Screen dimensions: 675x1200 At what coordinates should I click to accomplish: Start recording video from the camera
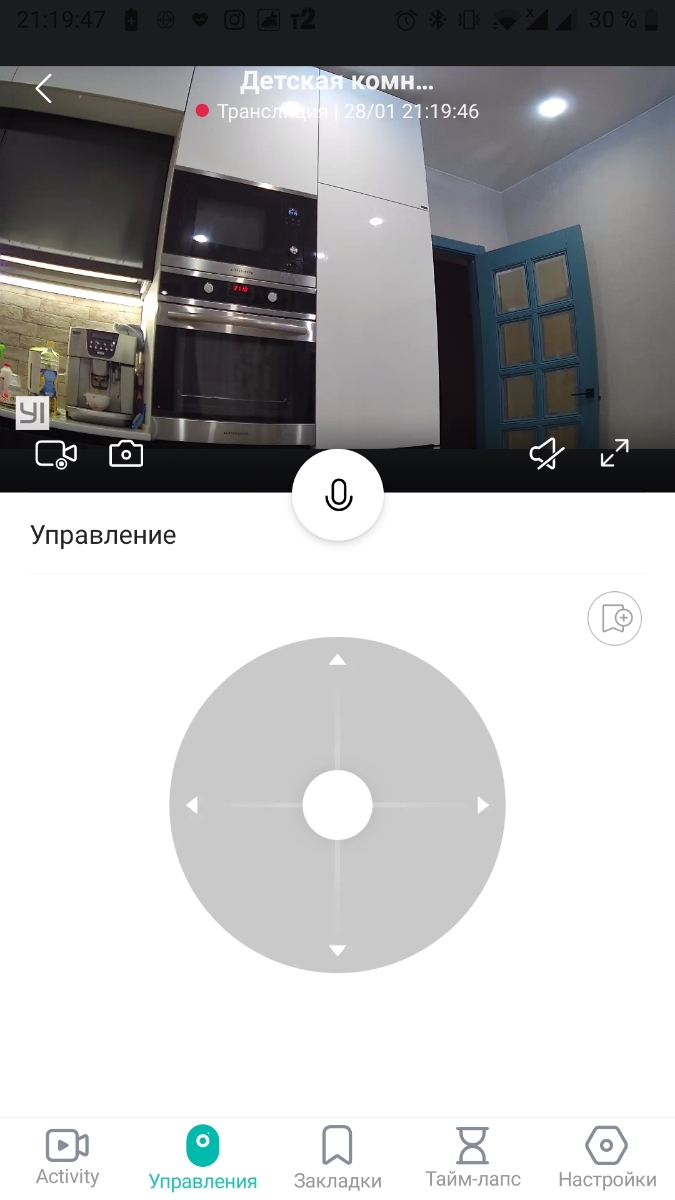pos(55,455)
